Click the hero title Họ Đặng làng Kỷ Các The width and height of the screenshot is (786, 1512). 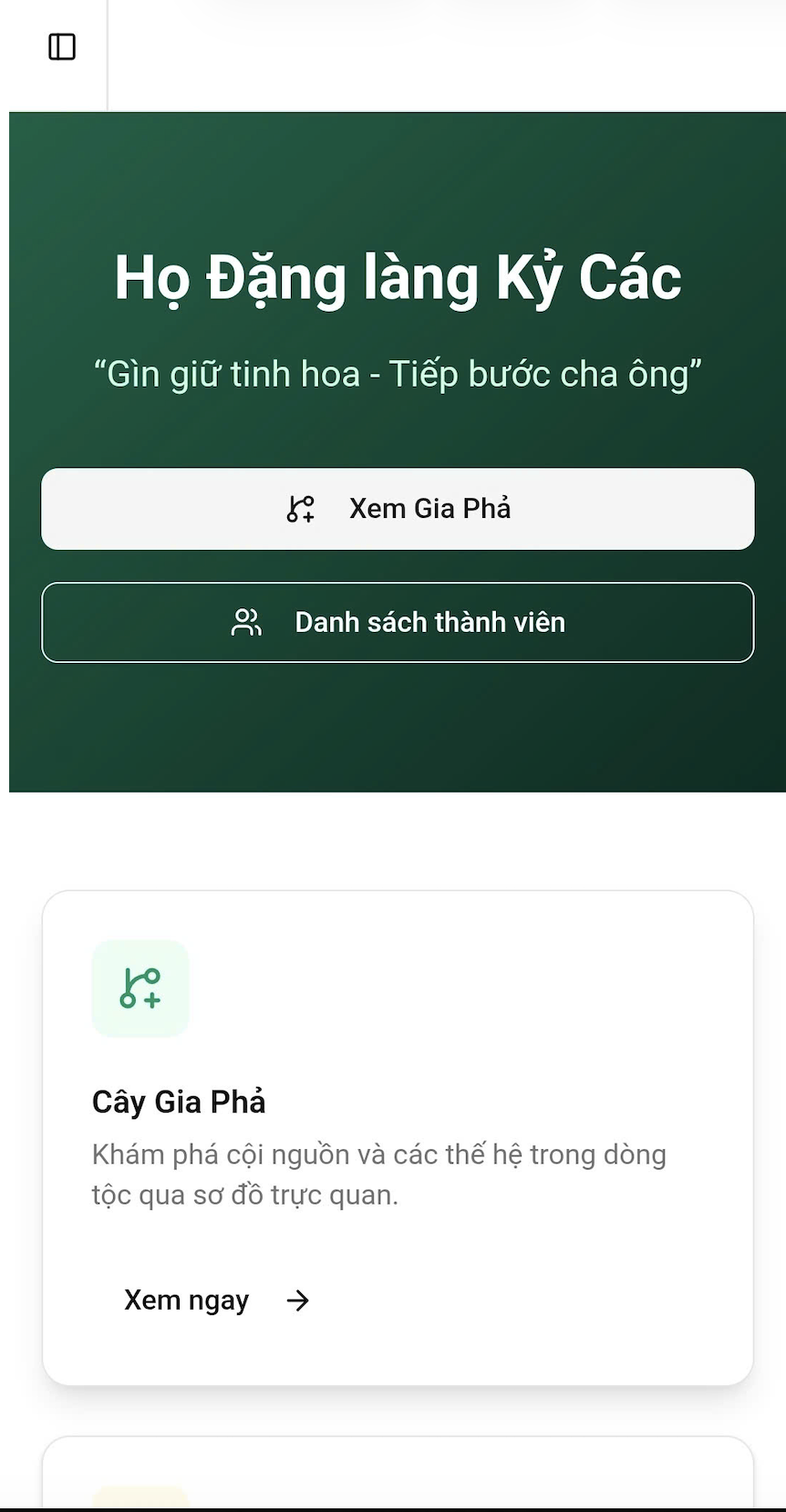(x=397, y=277)
